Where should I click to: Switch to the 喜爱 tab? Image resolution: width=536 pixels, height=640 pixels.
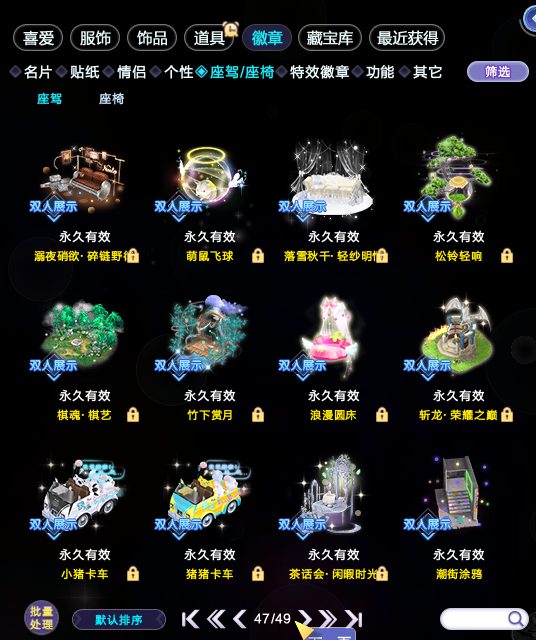[38, 38]
